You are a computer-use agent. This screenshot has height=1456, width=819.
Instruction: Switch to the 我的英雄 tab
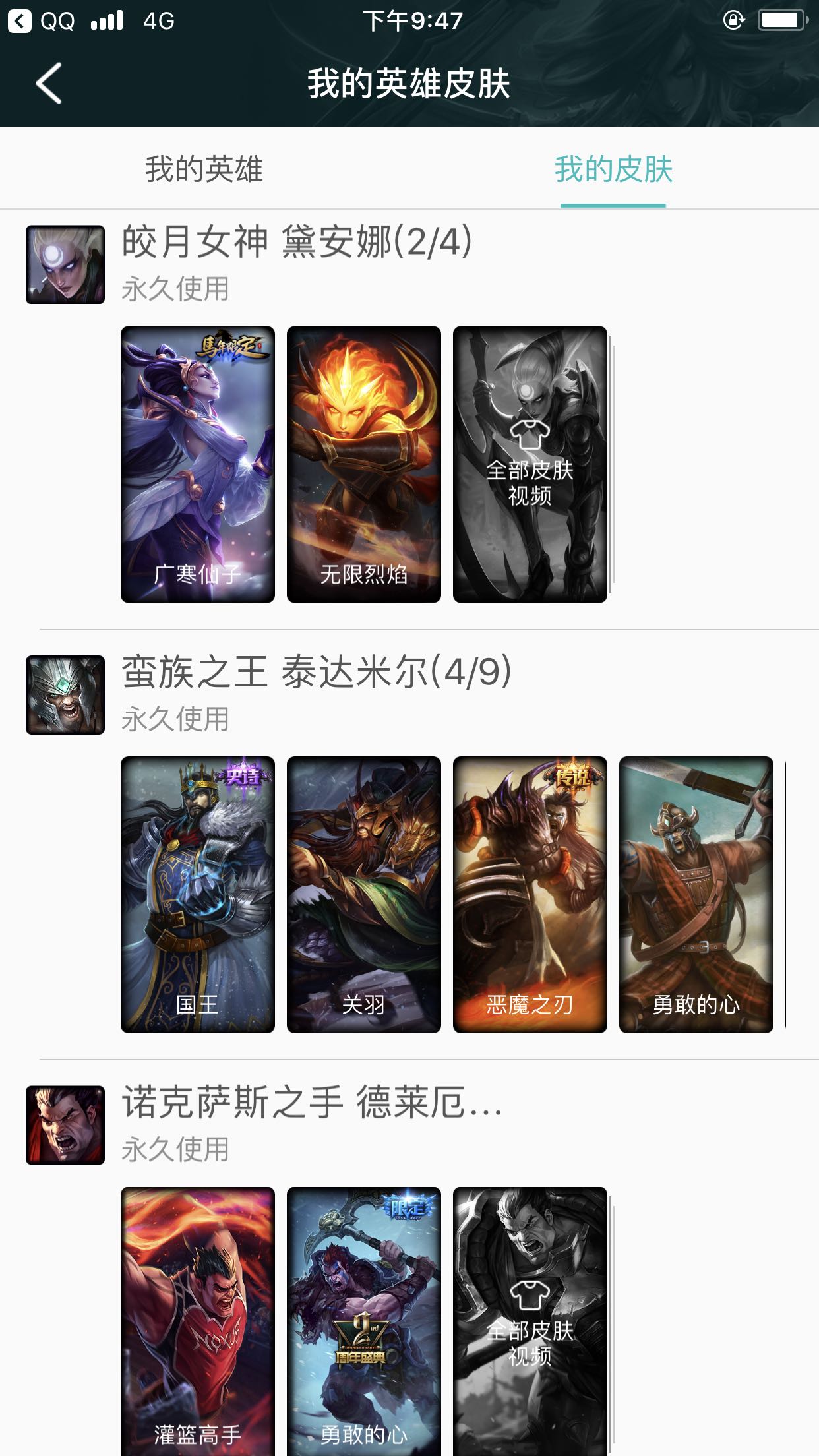click(204, 169)
